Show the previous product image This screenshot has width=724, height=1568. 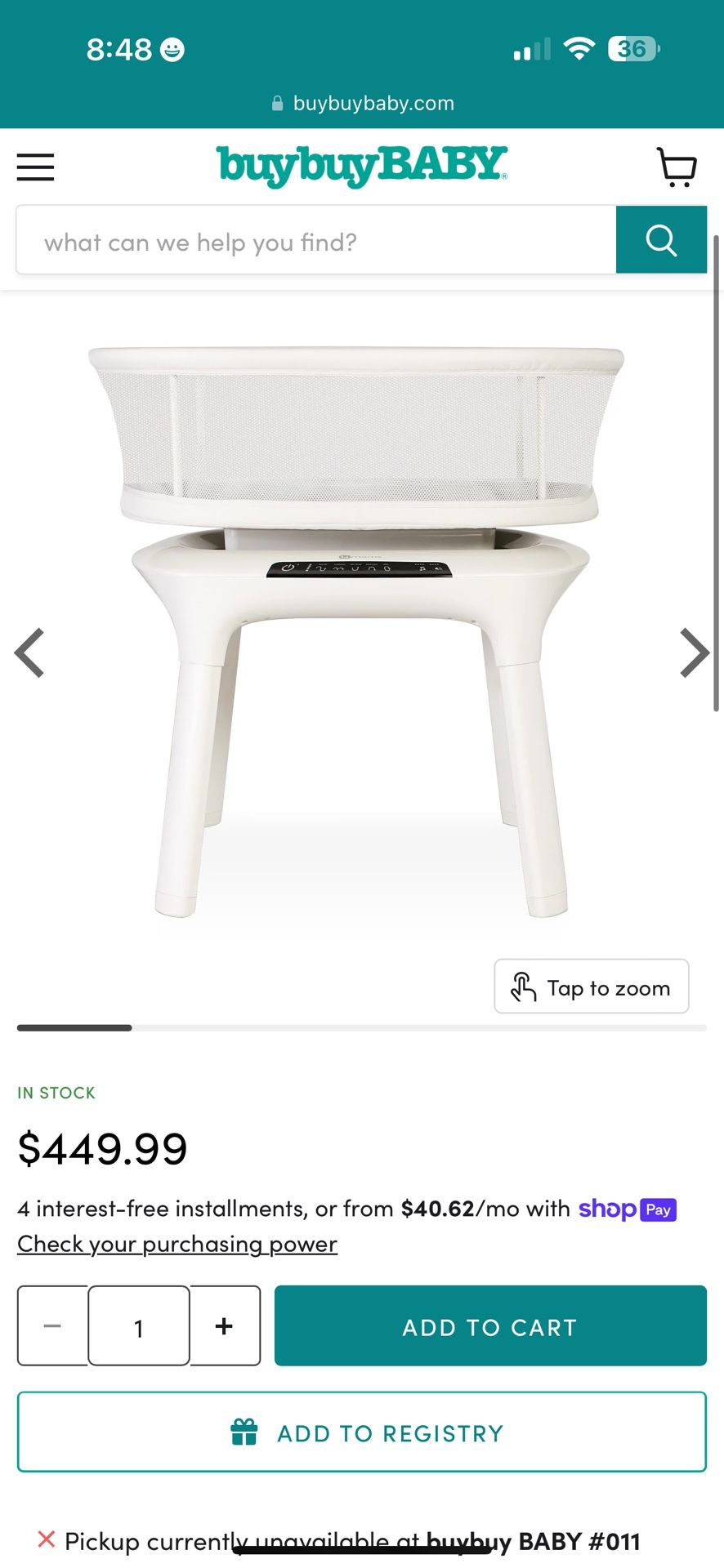[x=30, y=653]
